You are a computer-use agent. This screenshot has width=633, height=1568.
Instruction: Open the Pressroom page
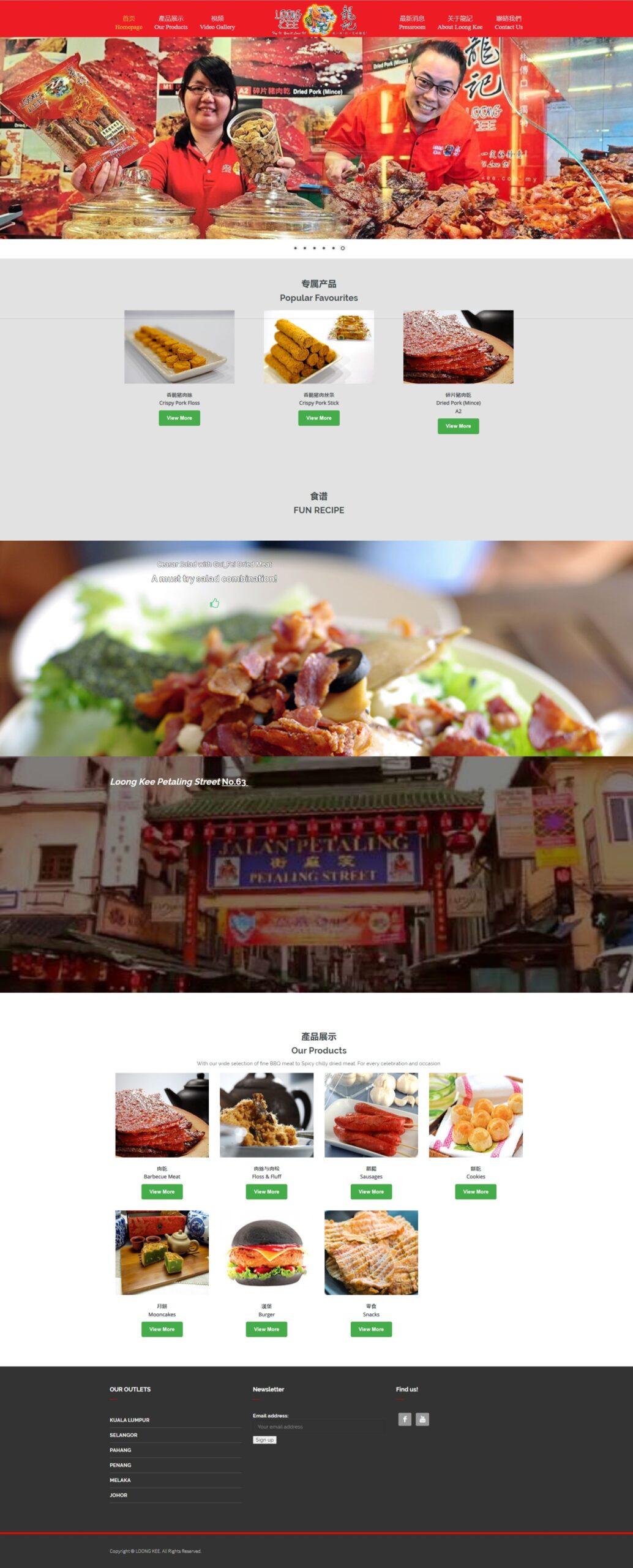pos(412,23)
